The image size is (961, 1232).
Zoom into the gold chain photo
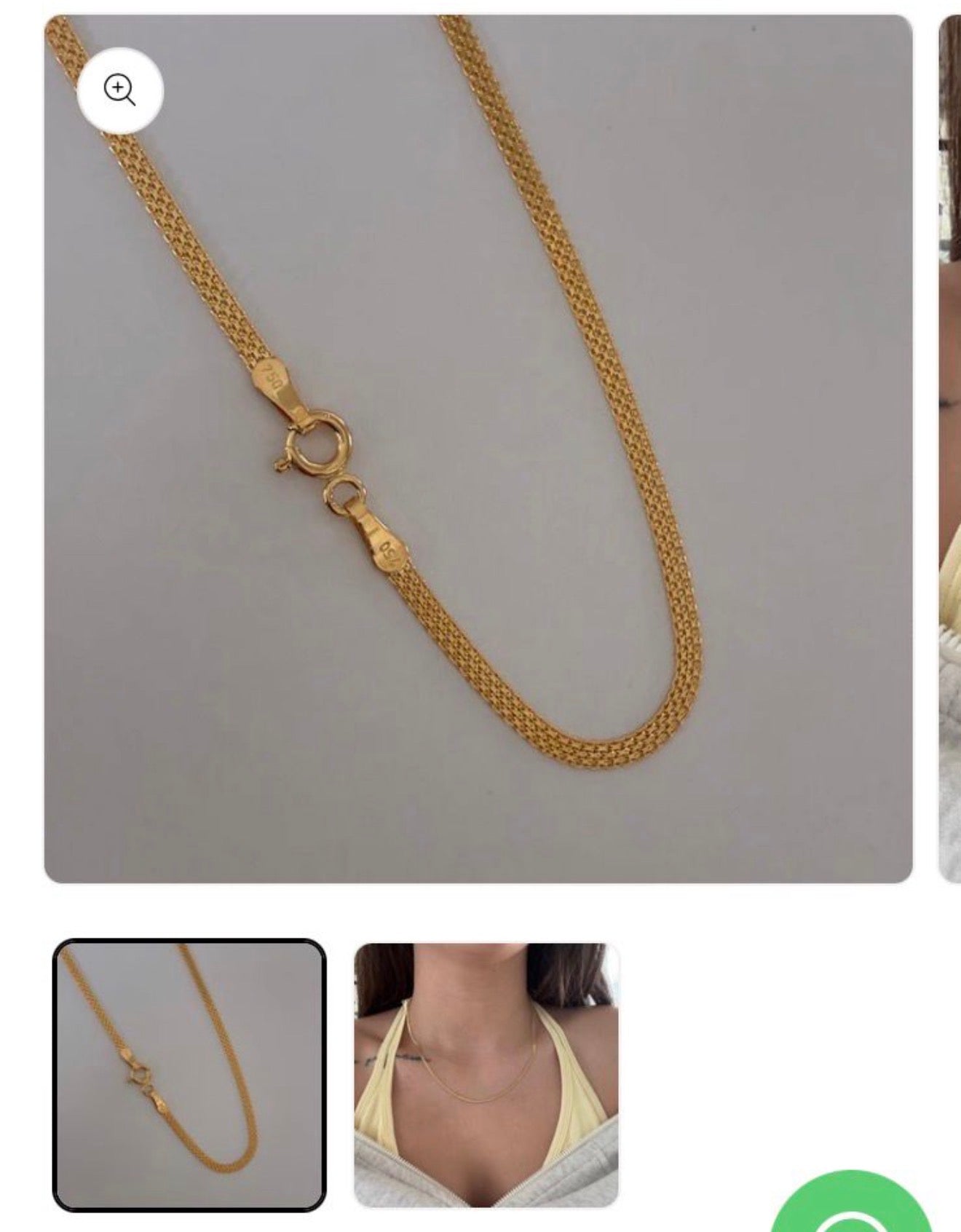120,90
